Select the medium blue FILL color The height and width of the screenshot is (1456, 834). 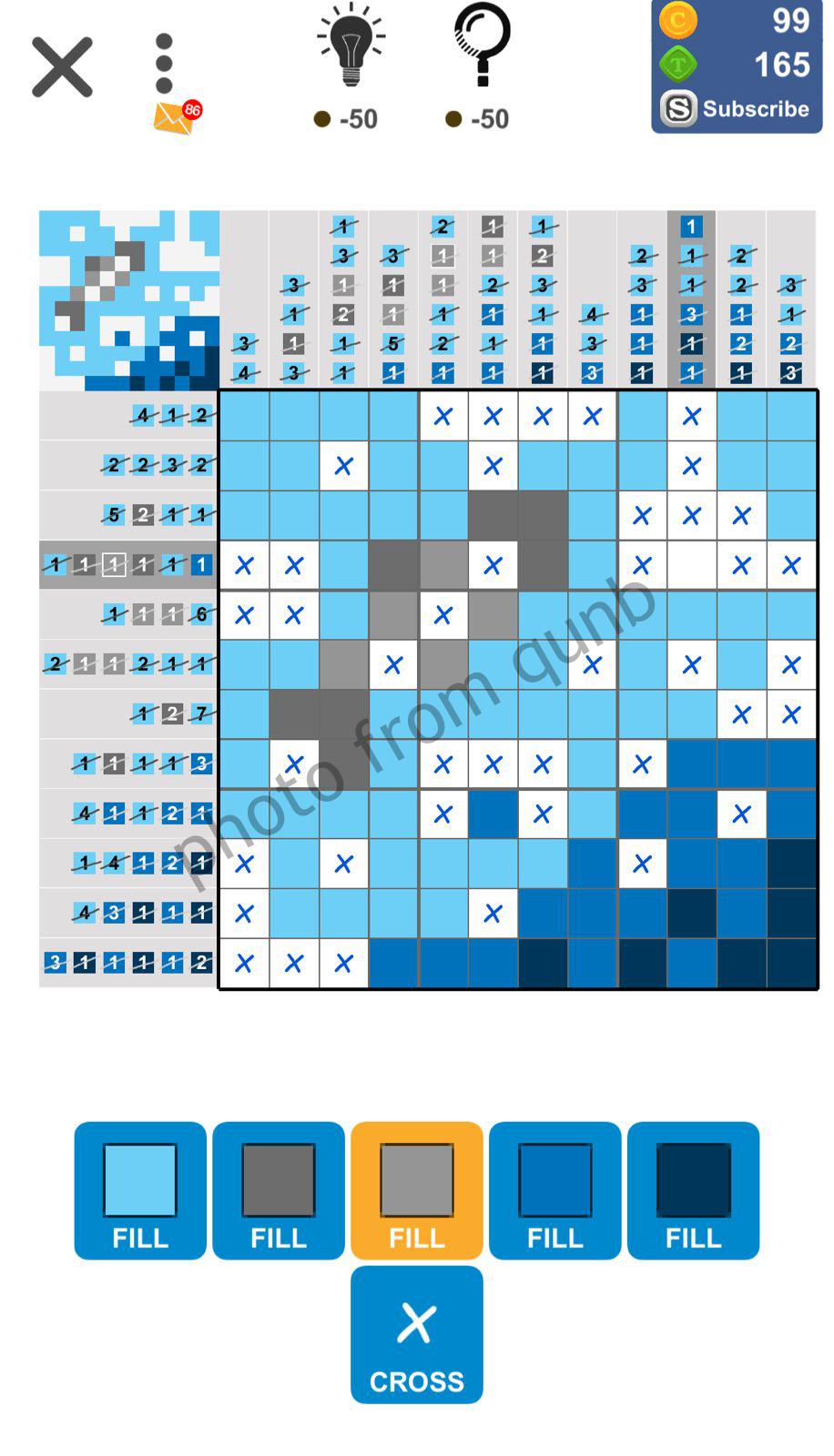click(x=555, y=1189)
